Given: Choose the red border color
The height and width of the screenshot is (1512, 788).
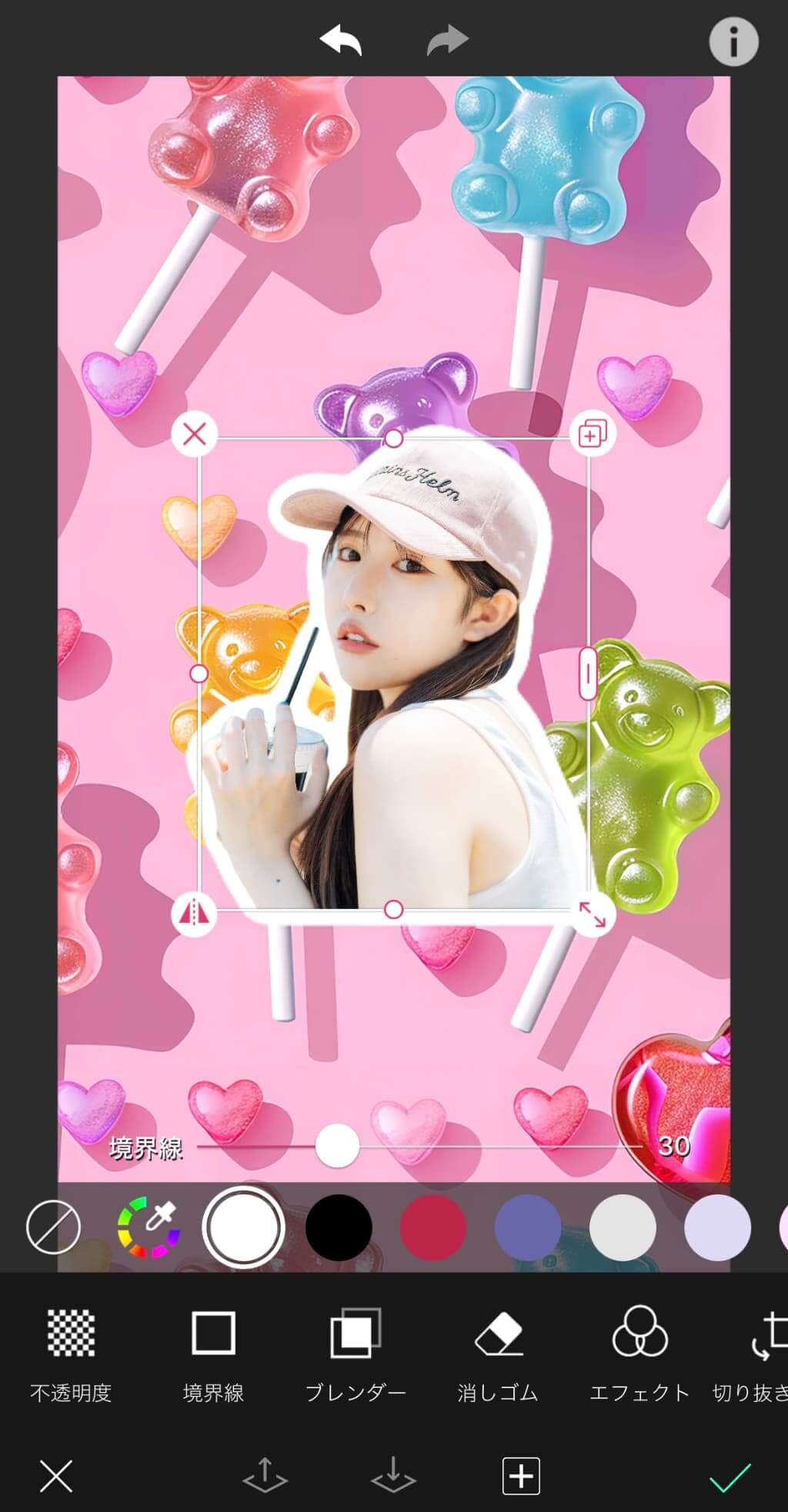Looking at the screenshot, I should pyautogui.click(x=433, y=1227).
